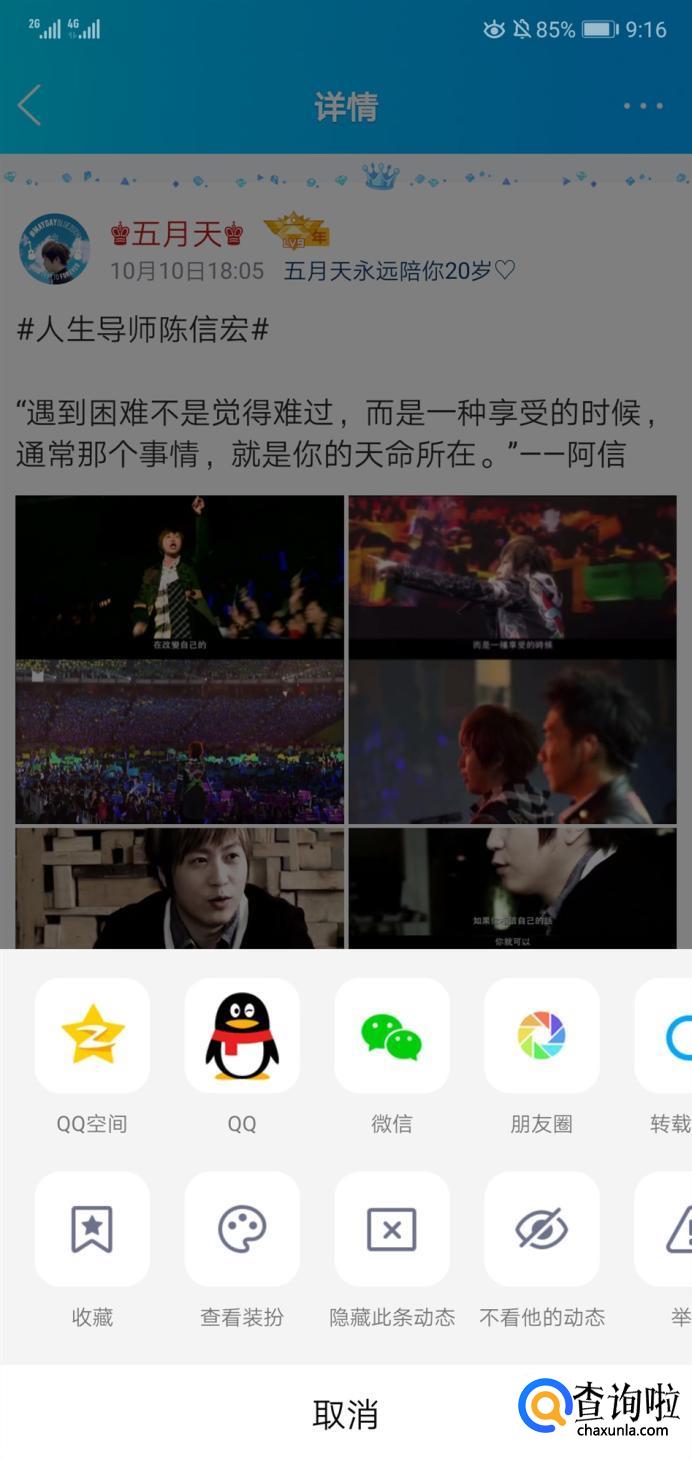Open the three-dot overflow menu

tap(643, 106)
